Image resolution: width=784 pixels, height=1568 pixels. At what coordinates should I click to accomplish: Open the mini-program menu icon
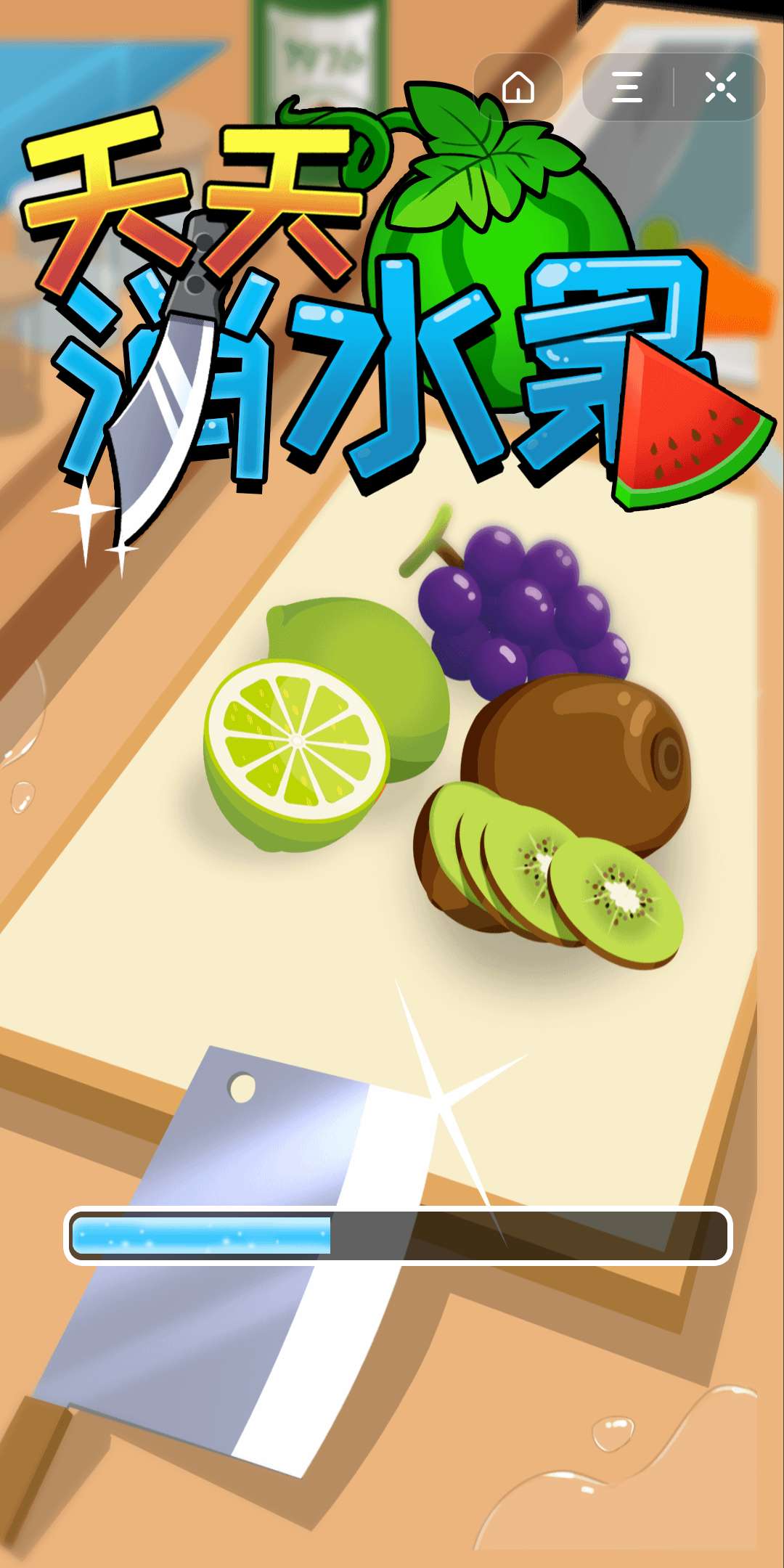pos(627,87)
